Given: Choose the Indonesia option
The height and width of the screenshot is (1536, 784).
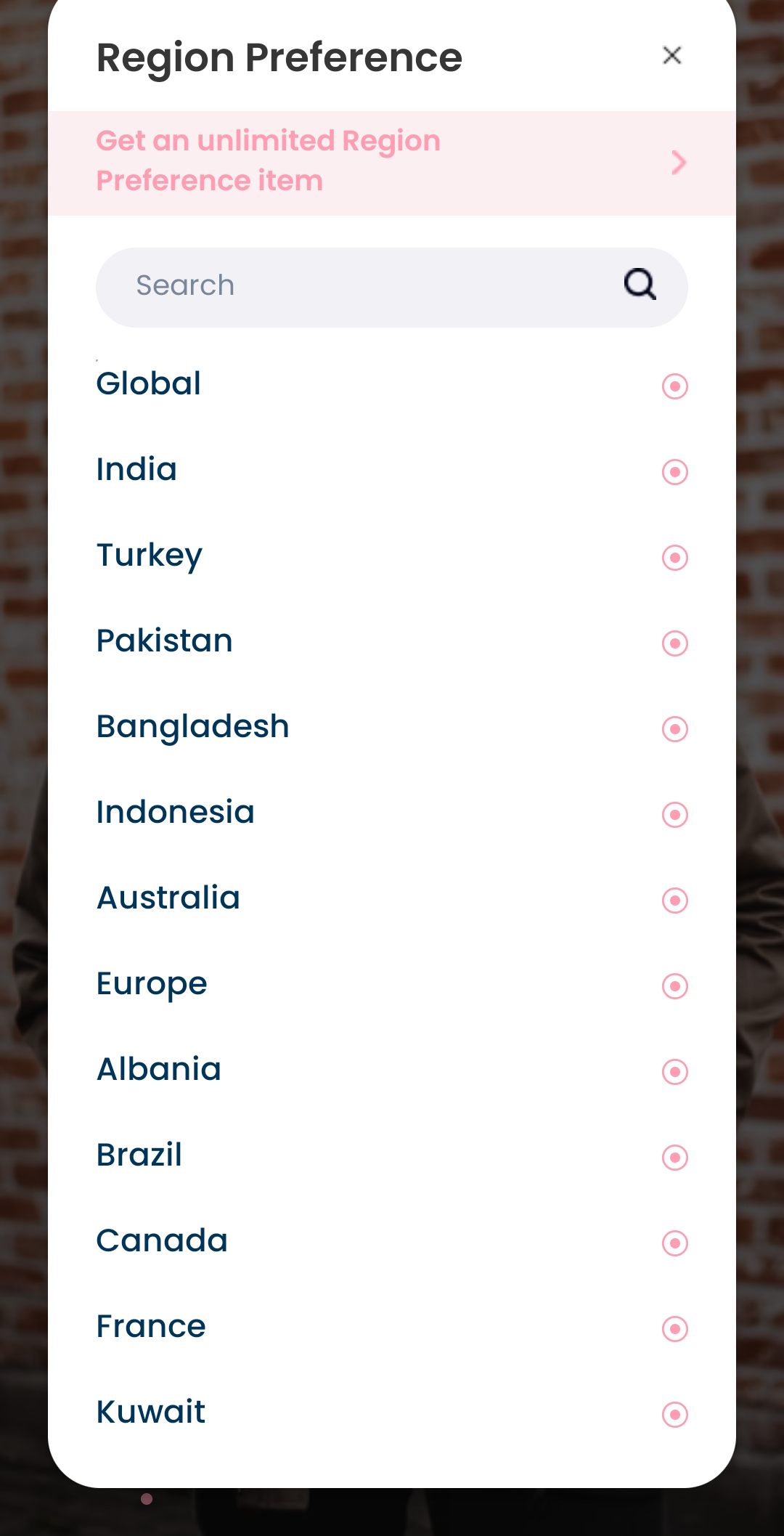Looking at the screenshot, I should (x=674, y=814).
